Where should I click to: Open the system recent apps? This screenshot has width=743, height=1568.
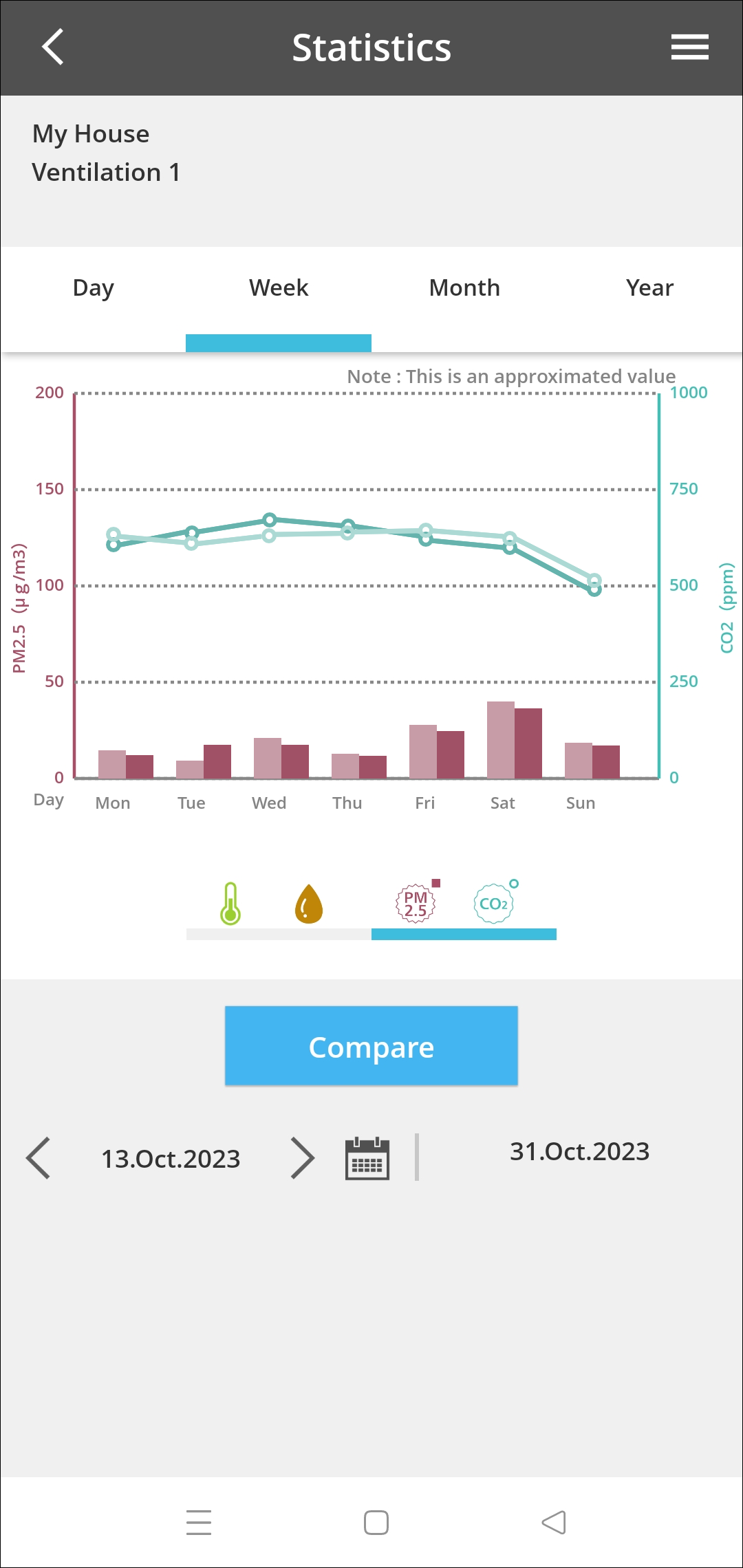[199, 1523]
